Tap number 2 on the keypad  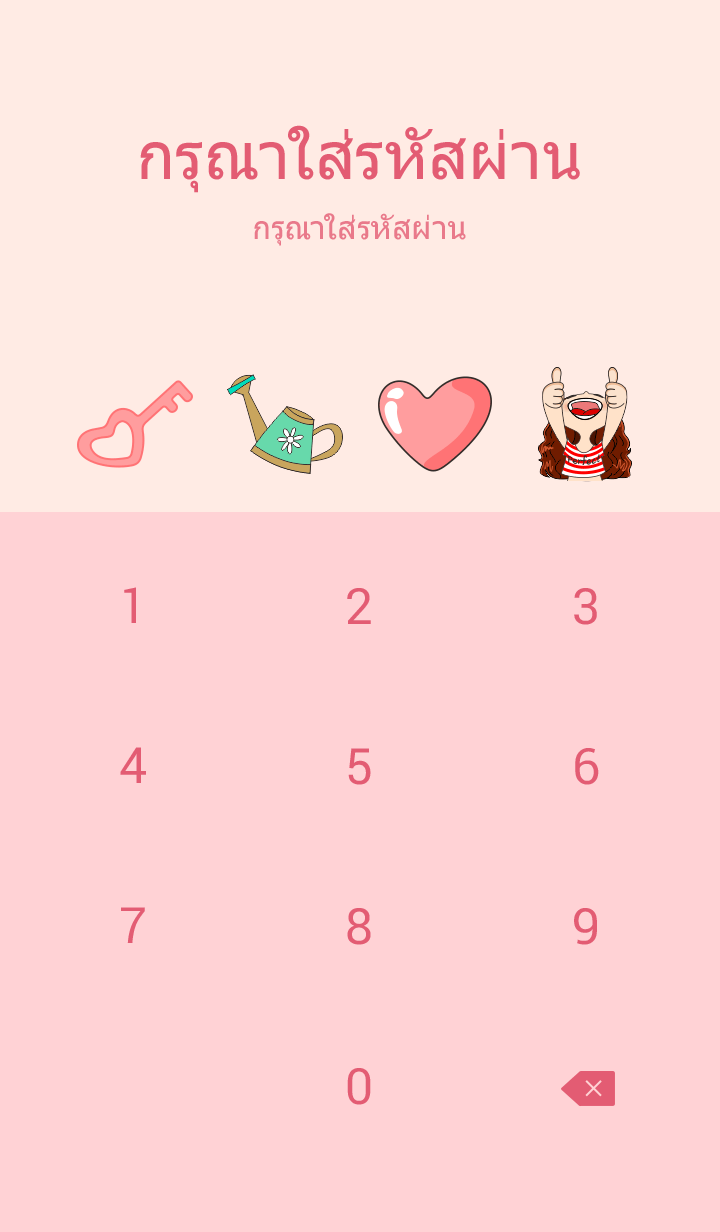click(359, 607)
